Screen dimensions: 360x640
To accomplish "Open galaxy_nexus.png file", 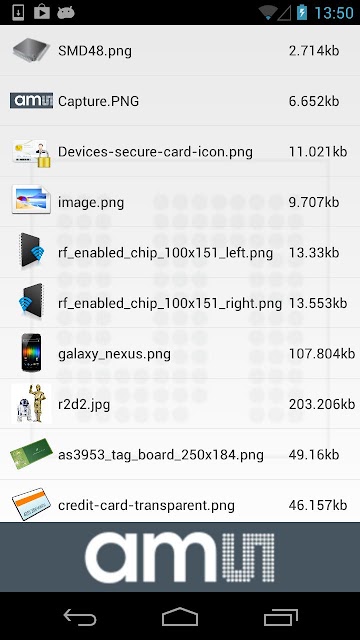I will [180, 353].
